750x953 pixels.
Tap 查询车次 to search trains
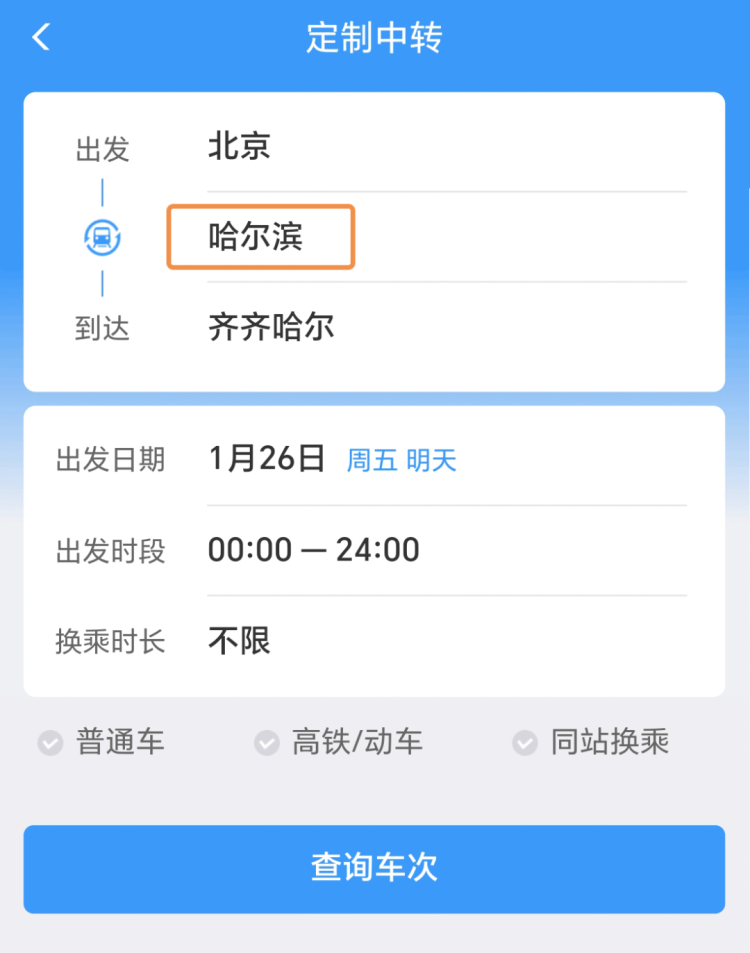pos(374,868)
